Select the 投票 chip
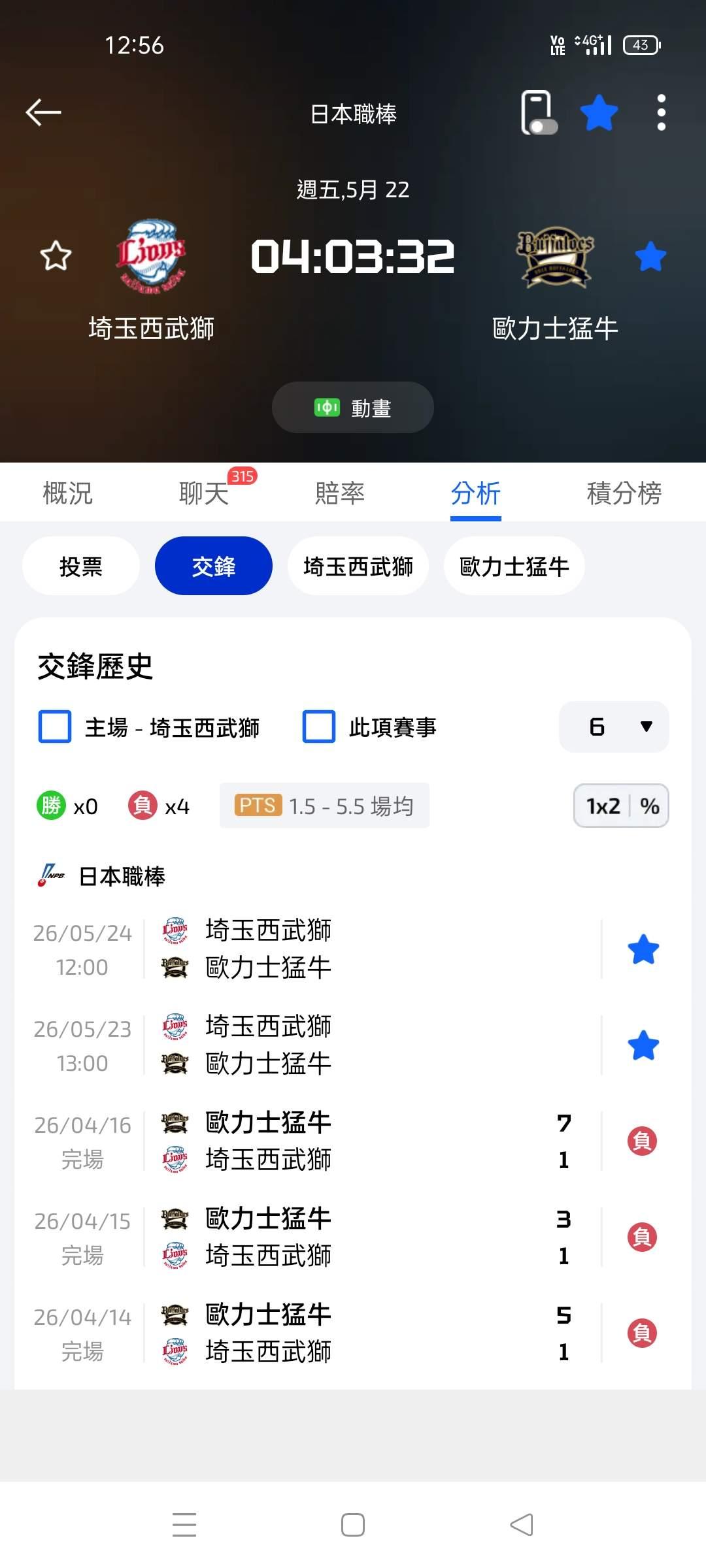 click(x=81, y=566)
